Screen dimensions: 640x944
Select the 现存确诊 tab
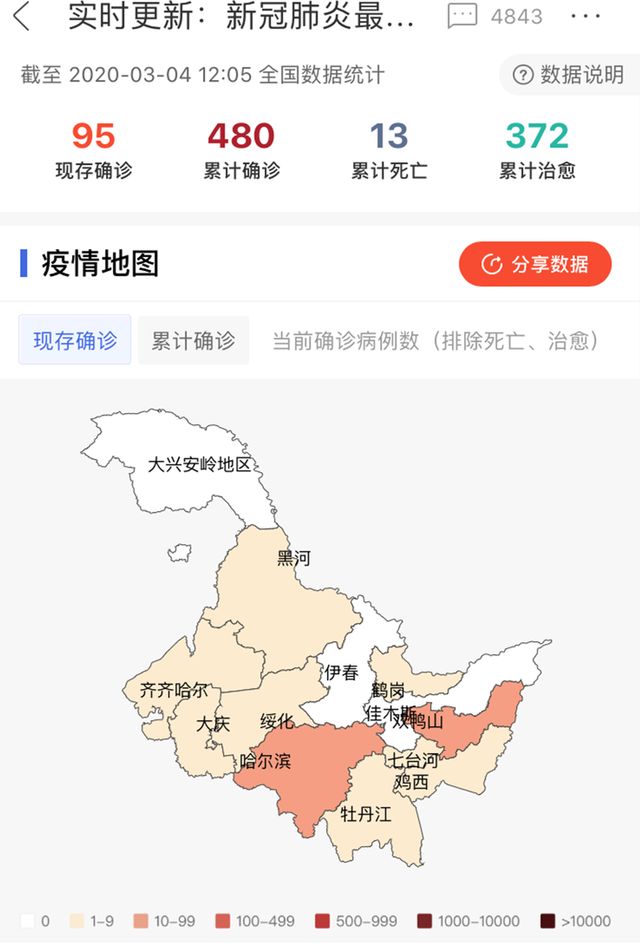[x=75, y=341]
